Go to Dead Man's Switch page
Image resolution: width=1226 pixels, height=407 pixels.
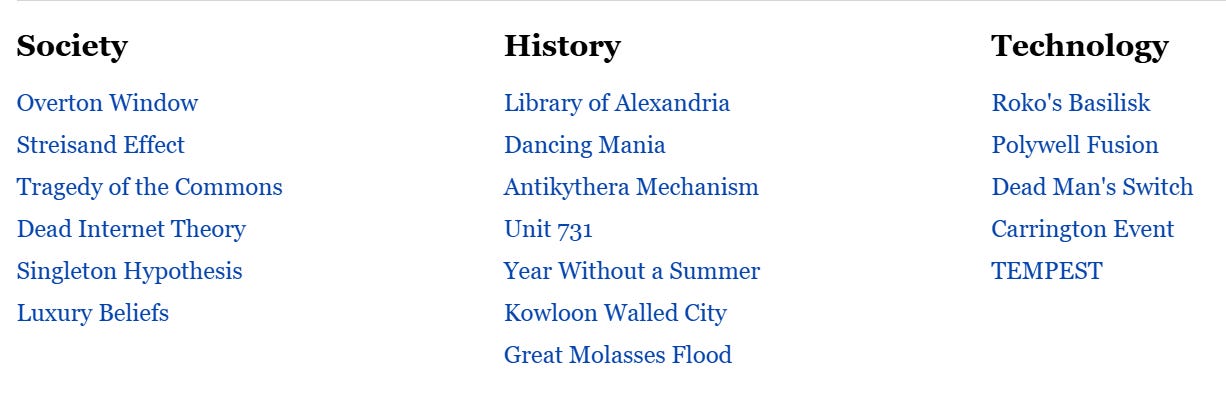click(1092, 187)
